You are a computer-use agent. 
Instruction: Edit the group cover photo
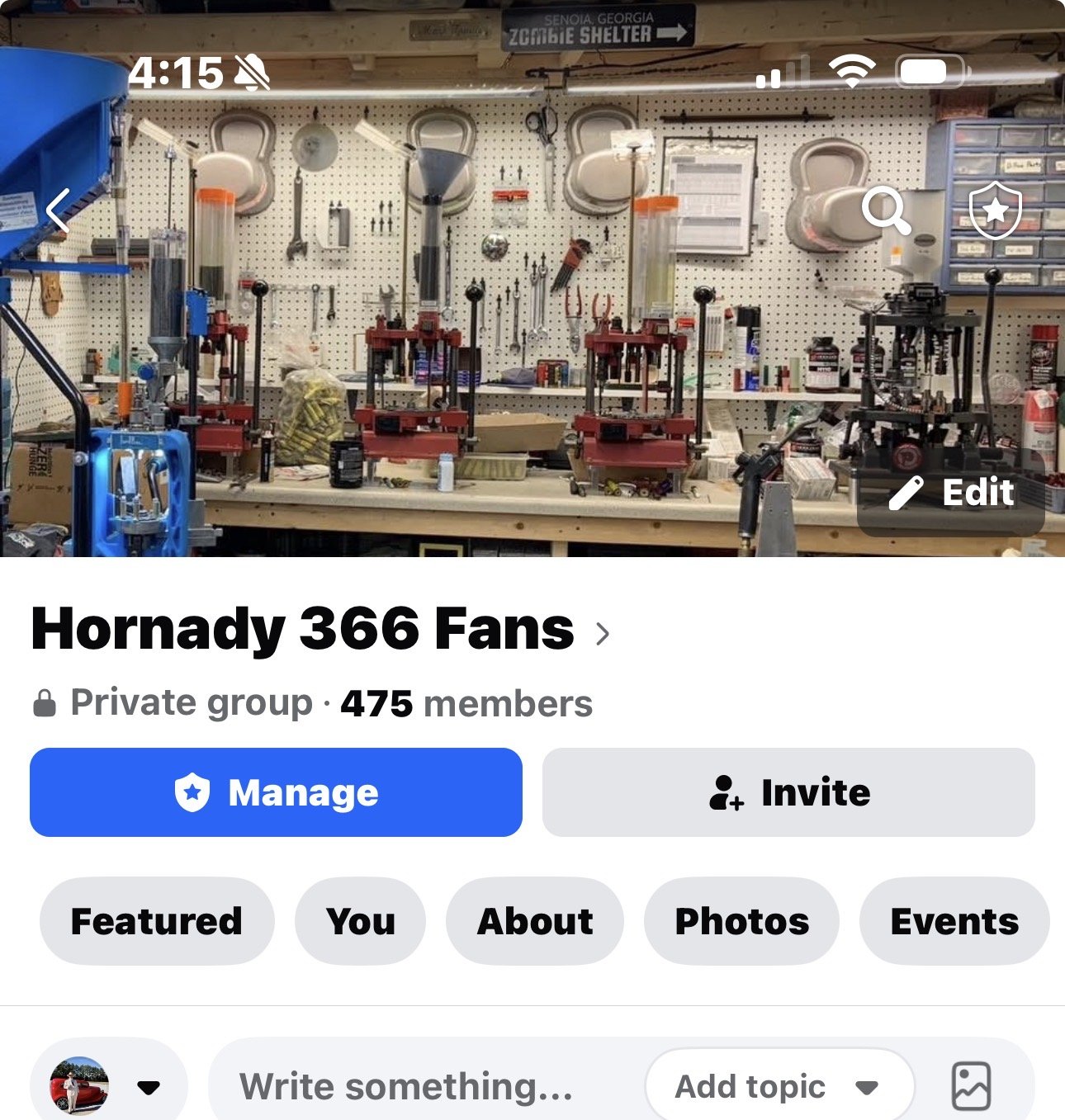(951, 493)
